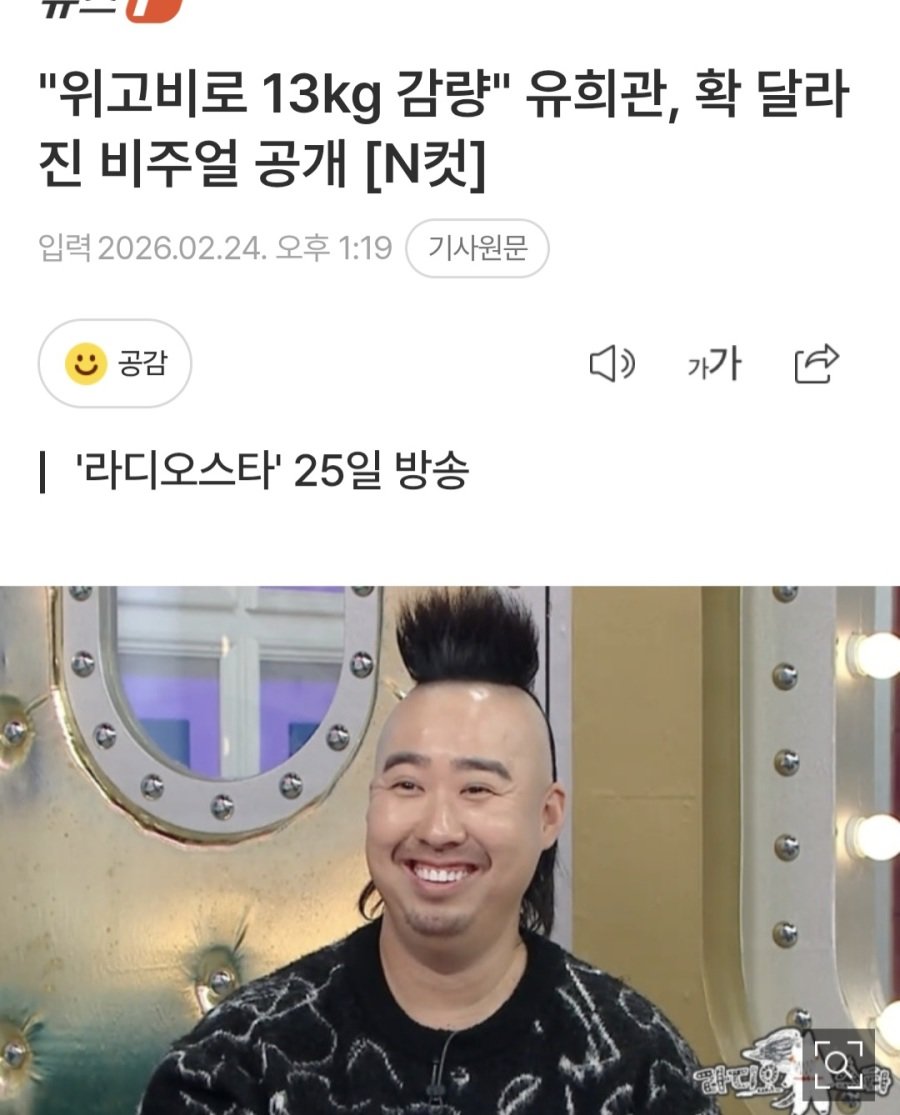
Task: Open the original article via 기사원문
Action: (x=477, y=248)
